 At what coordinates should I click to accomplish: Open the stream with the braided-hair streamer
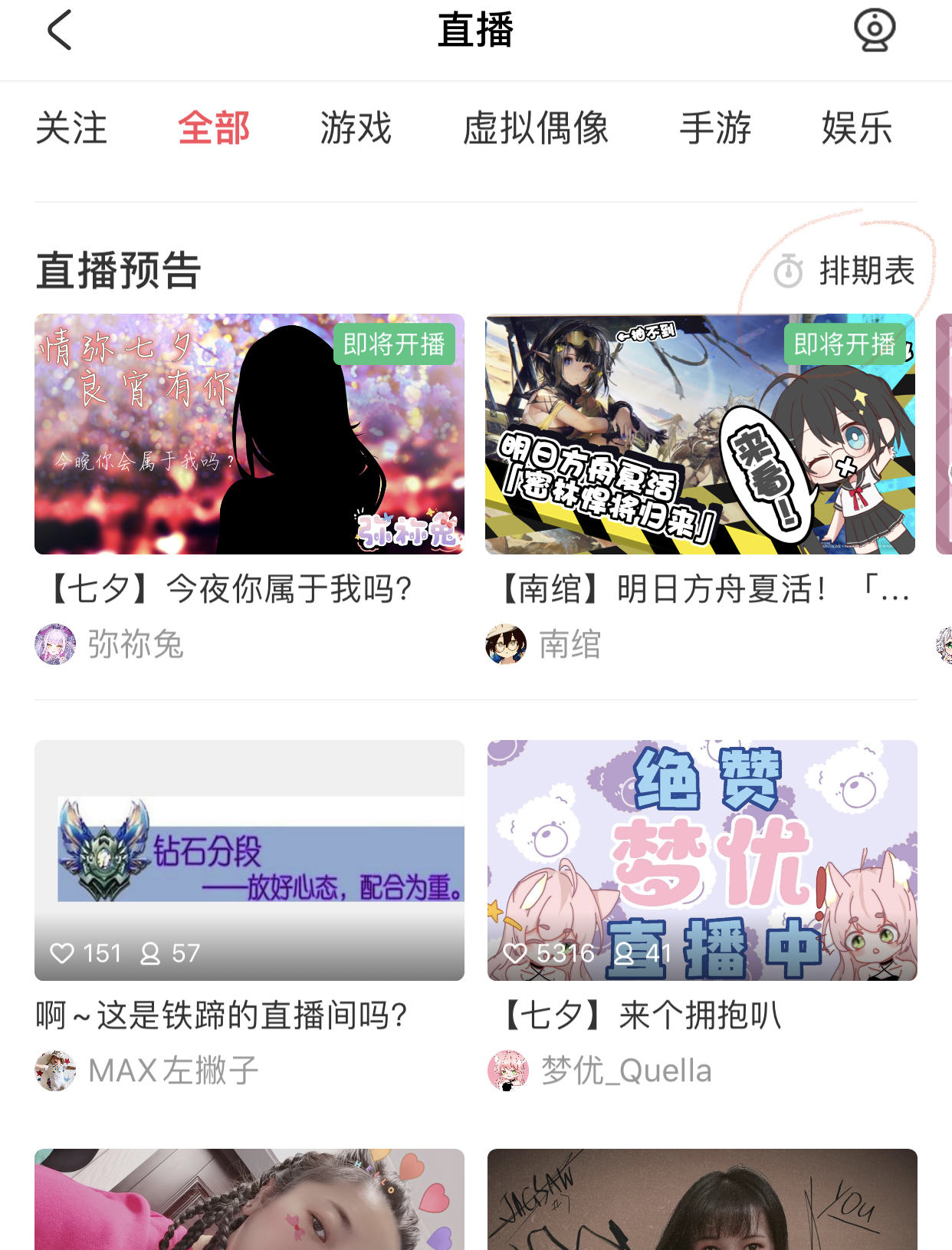click(249, 1200)
